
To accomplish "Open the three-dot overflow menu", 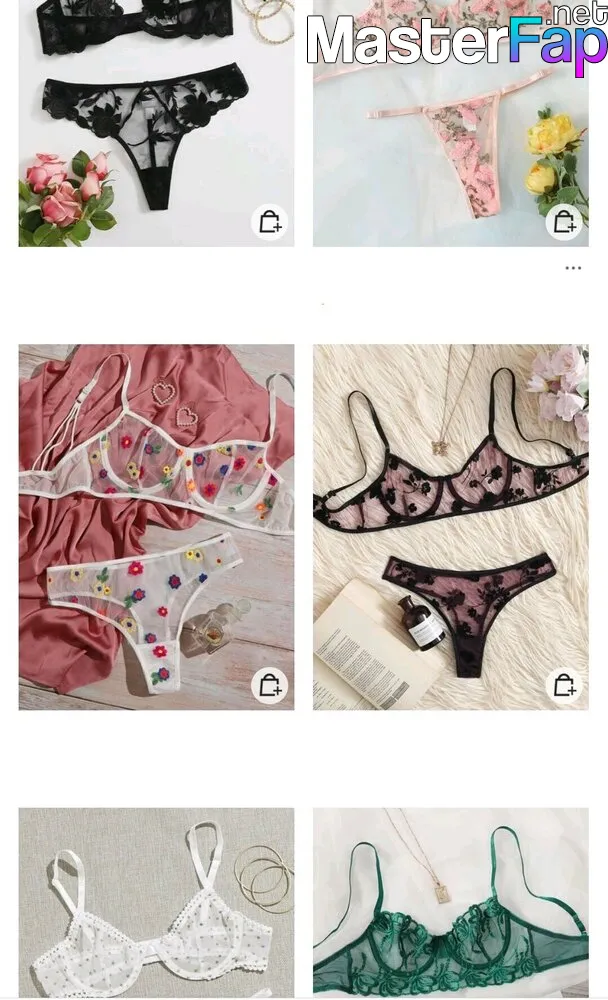I will click(x=573, y=268).
